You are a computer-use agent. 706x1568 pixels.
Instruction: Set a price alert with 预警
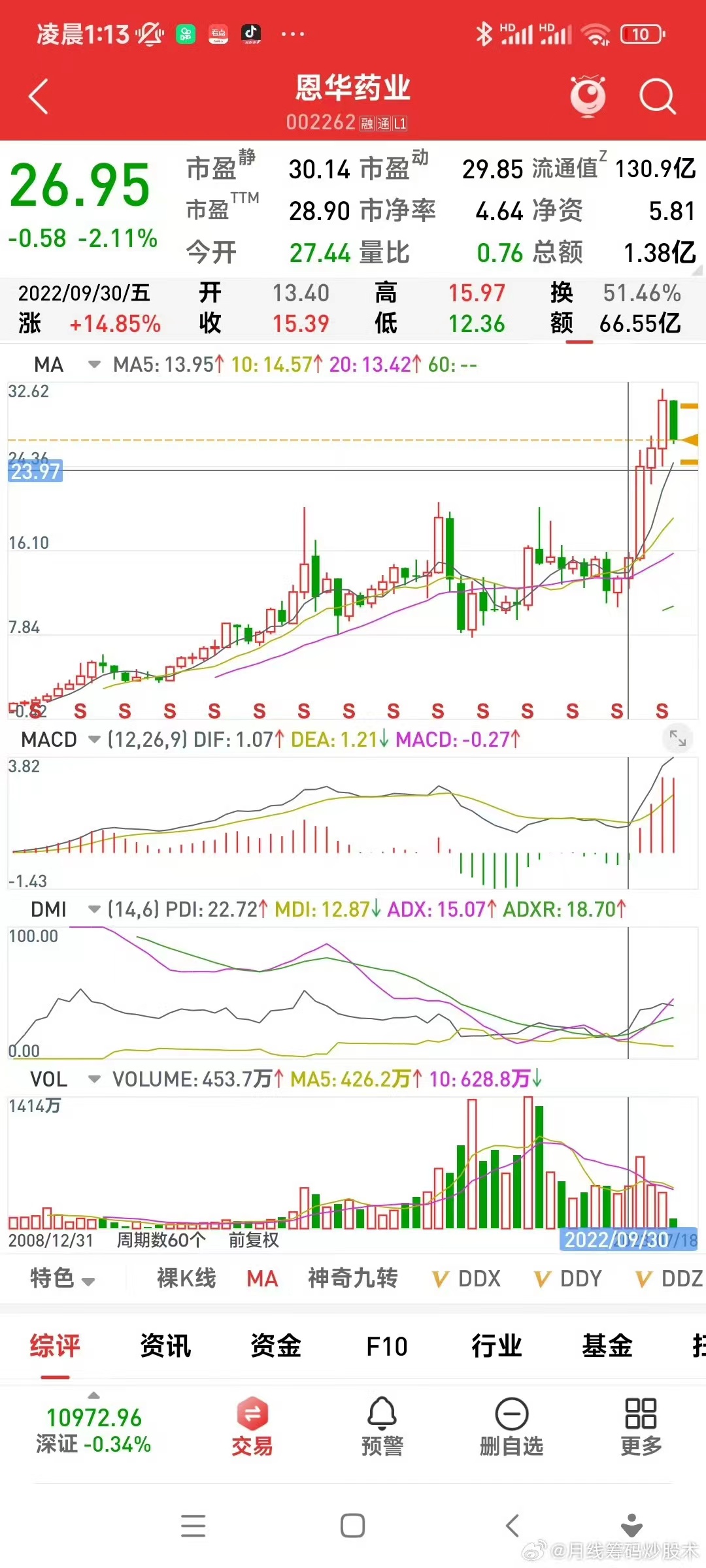382,1427
